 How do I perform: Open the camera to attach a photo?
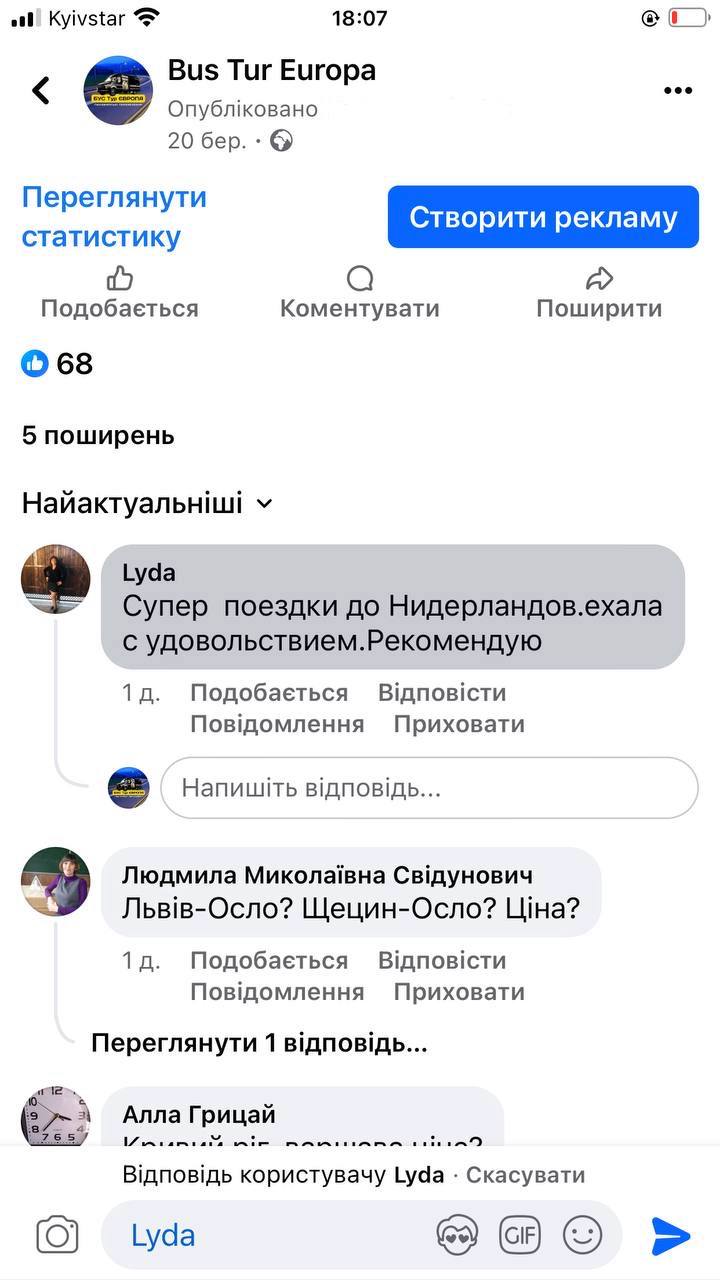click(57, 1236)
